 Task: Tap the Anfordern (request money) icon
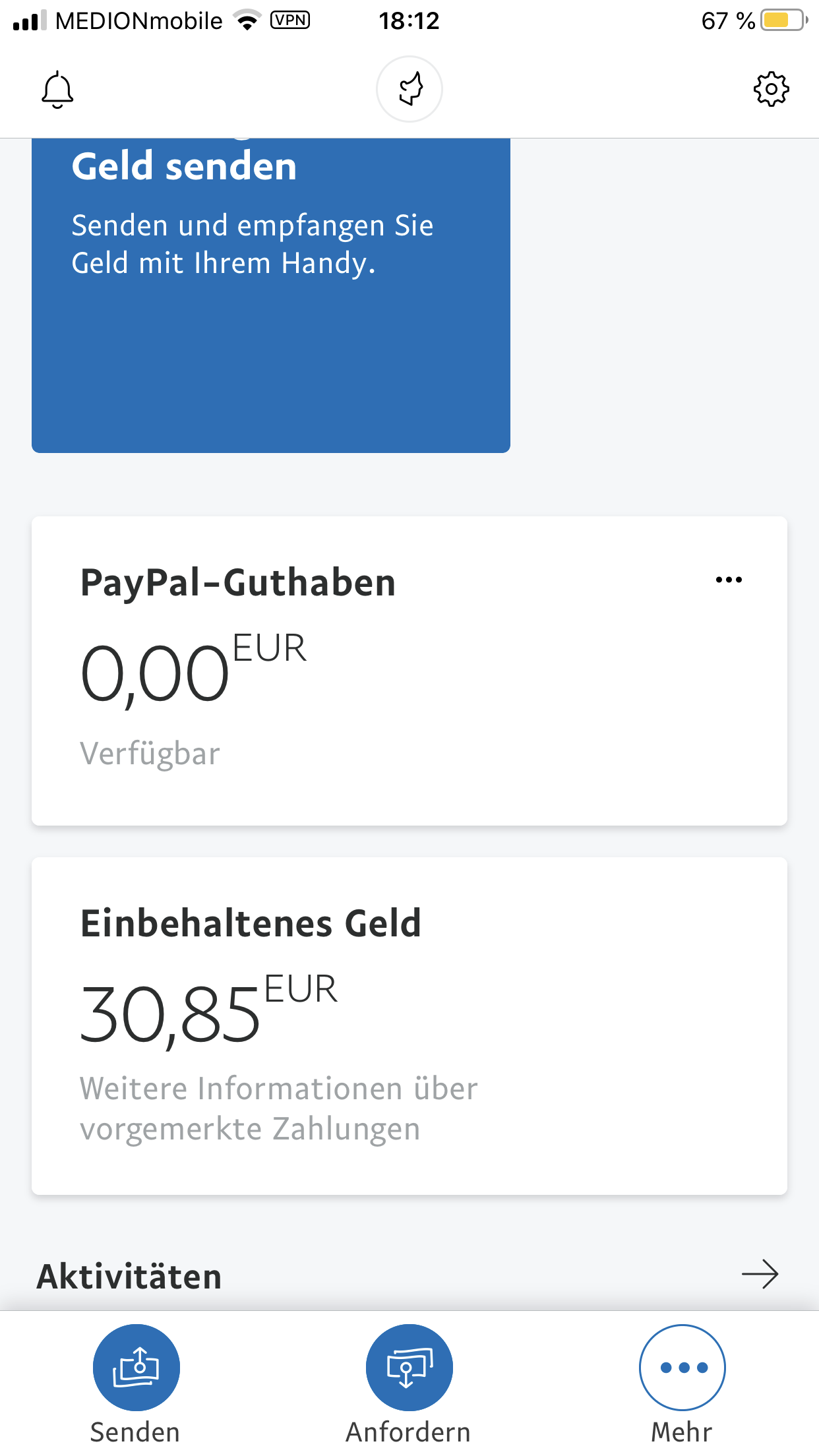click(409, 1368)
